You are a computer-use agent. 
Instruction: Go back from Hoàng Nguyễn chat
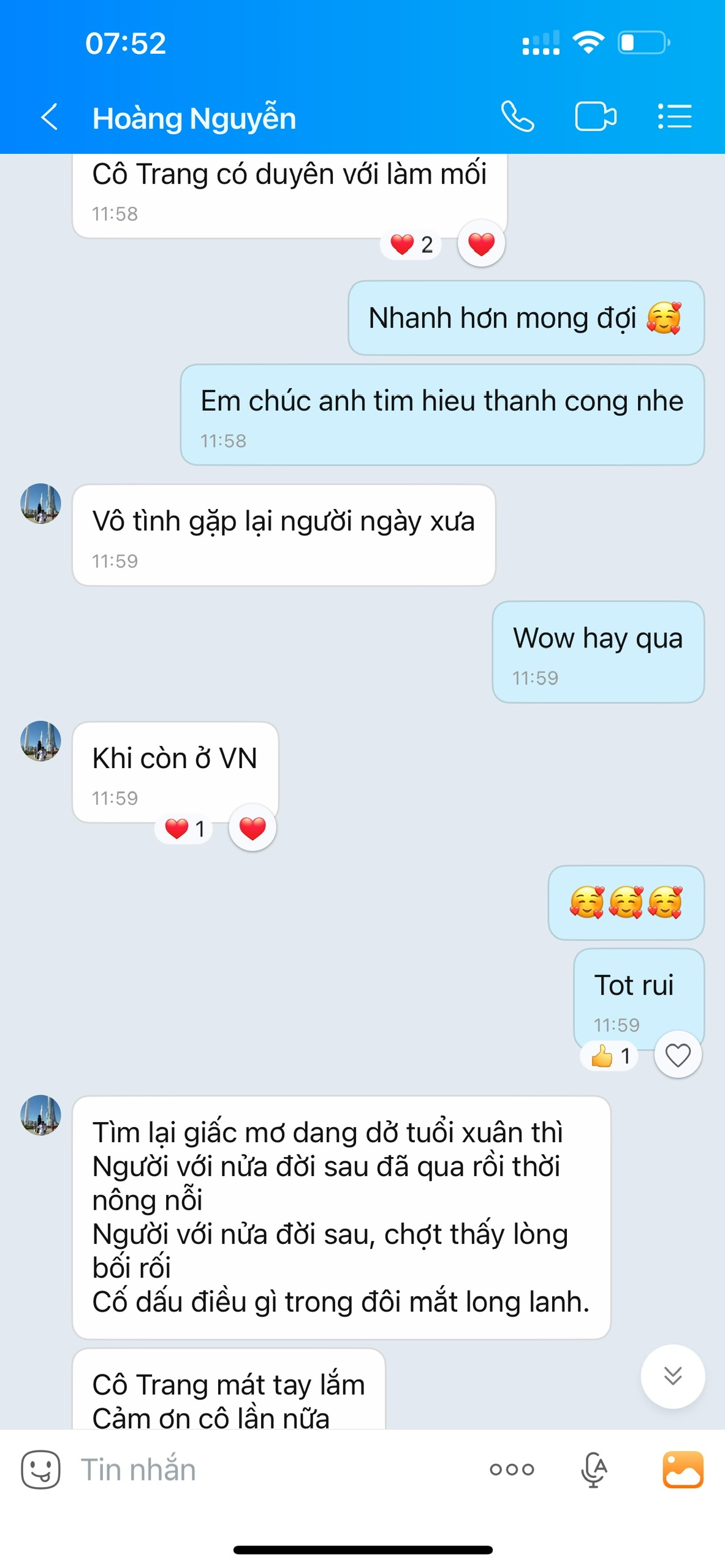click(x=49, y=116)
